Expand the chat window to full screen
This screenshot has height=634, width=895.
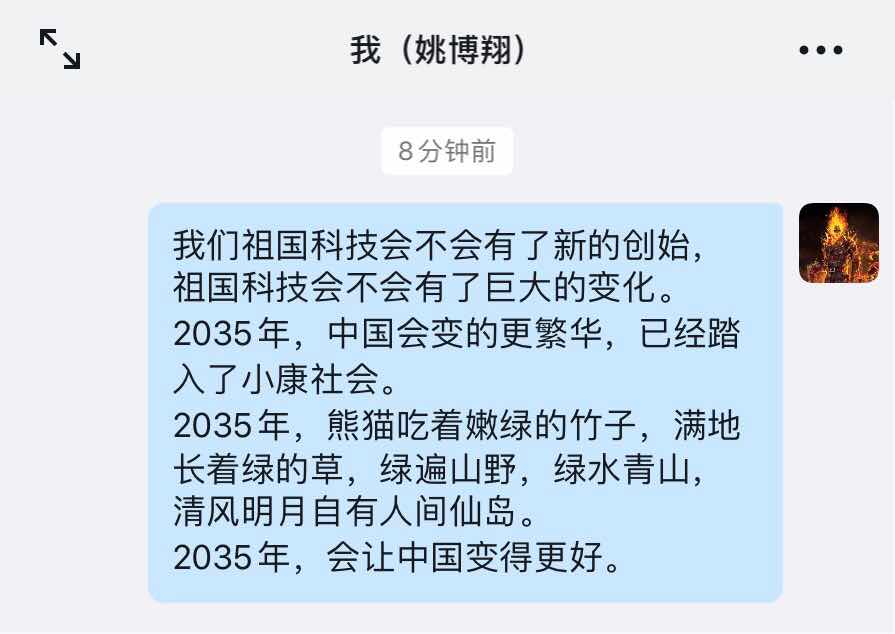click(x=60, y=49)
